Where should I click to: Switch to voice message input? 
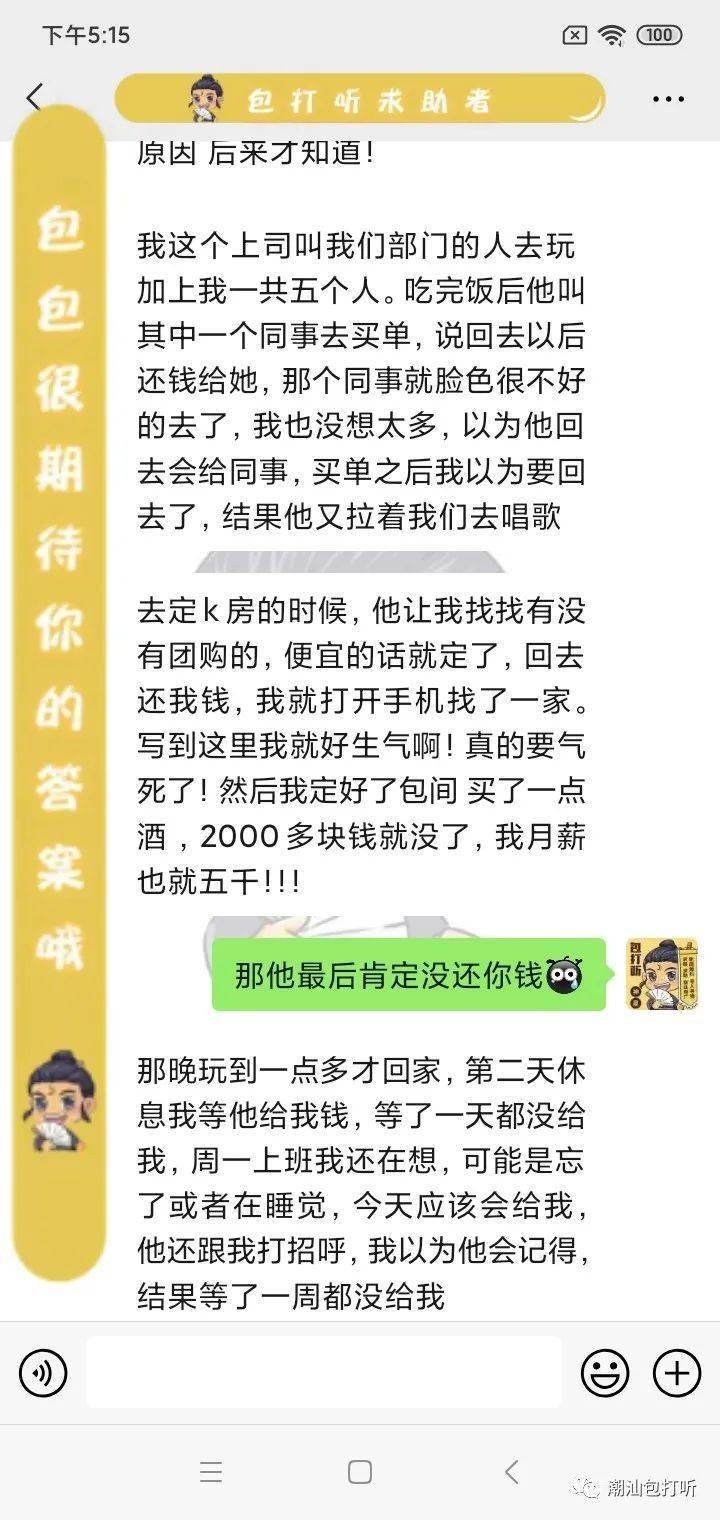click(43, 1373)
